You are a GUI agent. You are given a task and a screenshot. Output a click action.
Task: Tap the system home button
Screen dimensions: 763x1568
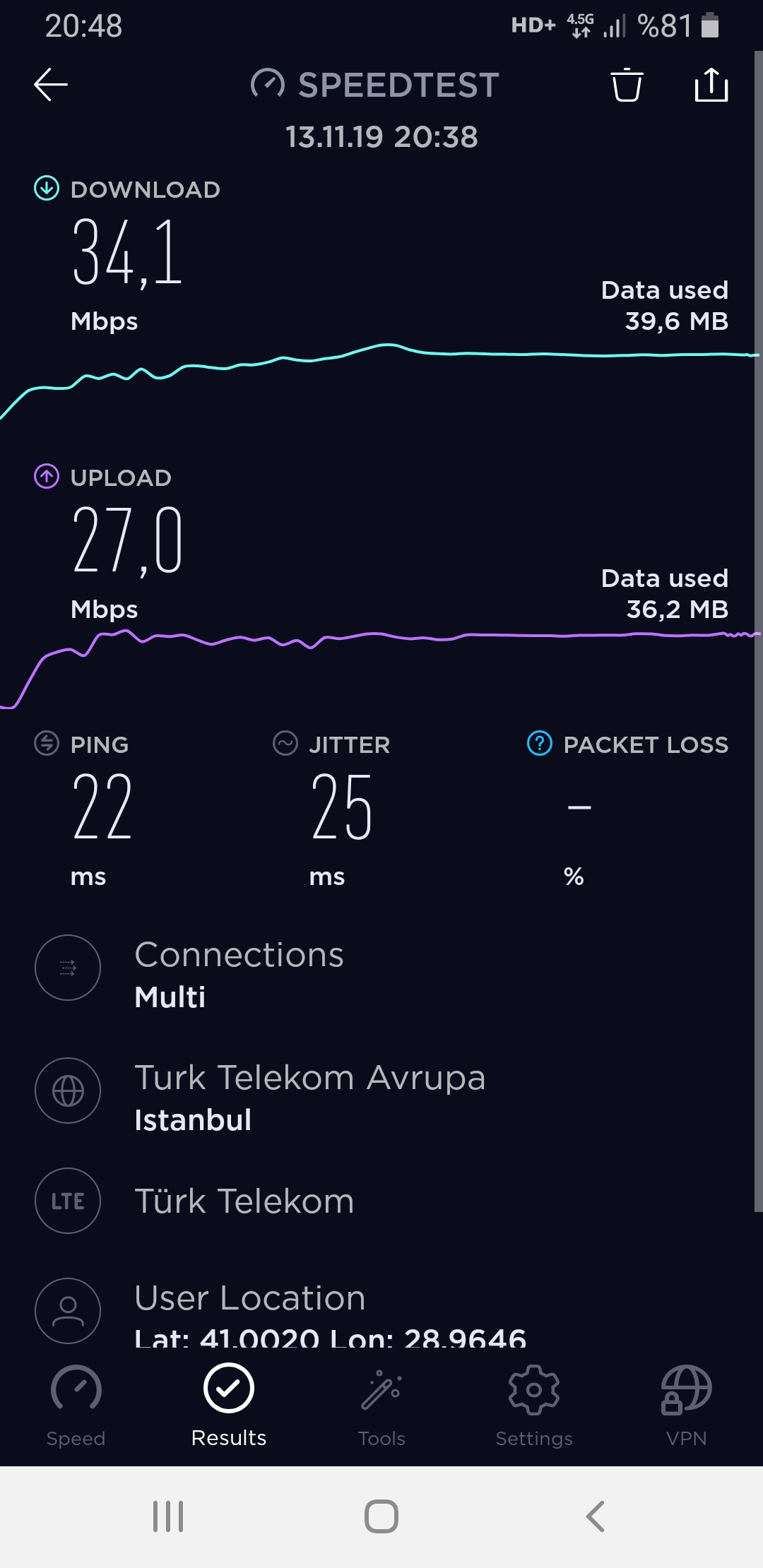coord(381,1516)
